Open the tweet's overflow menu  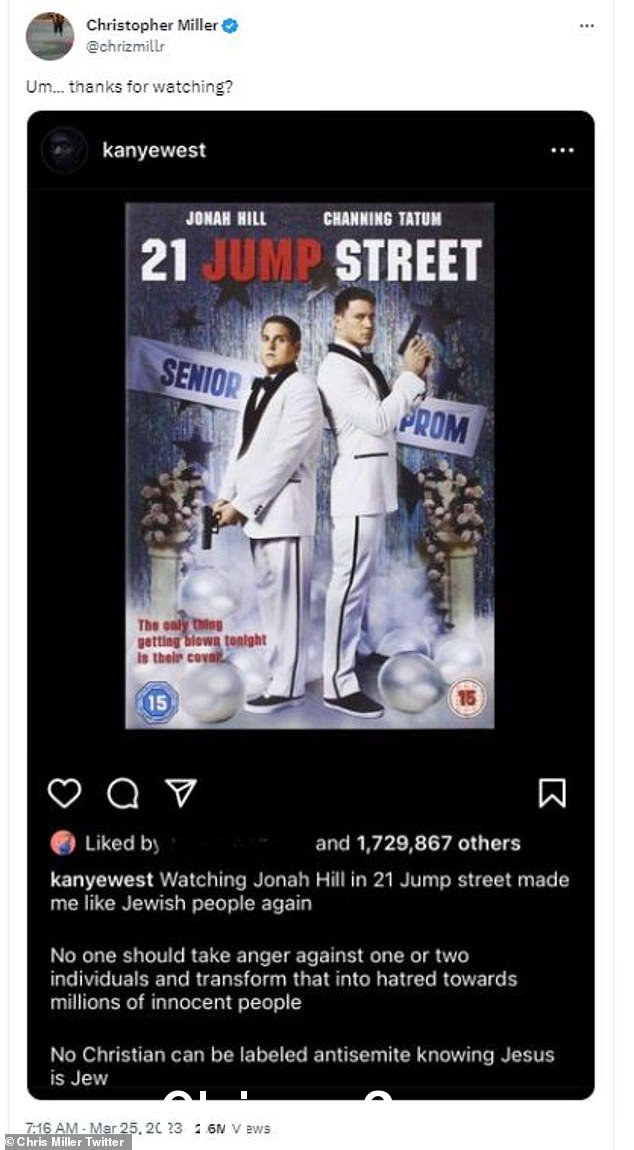coord(587,26)
